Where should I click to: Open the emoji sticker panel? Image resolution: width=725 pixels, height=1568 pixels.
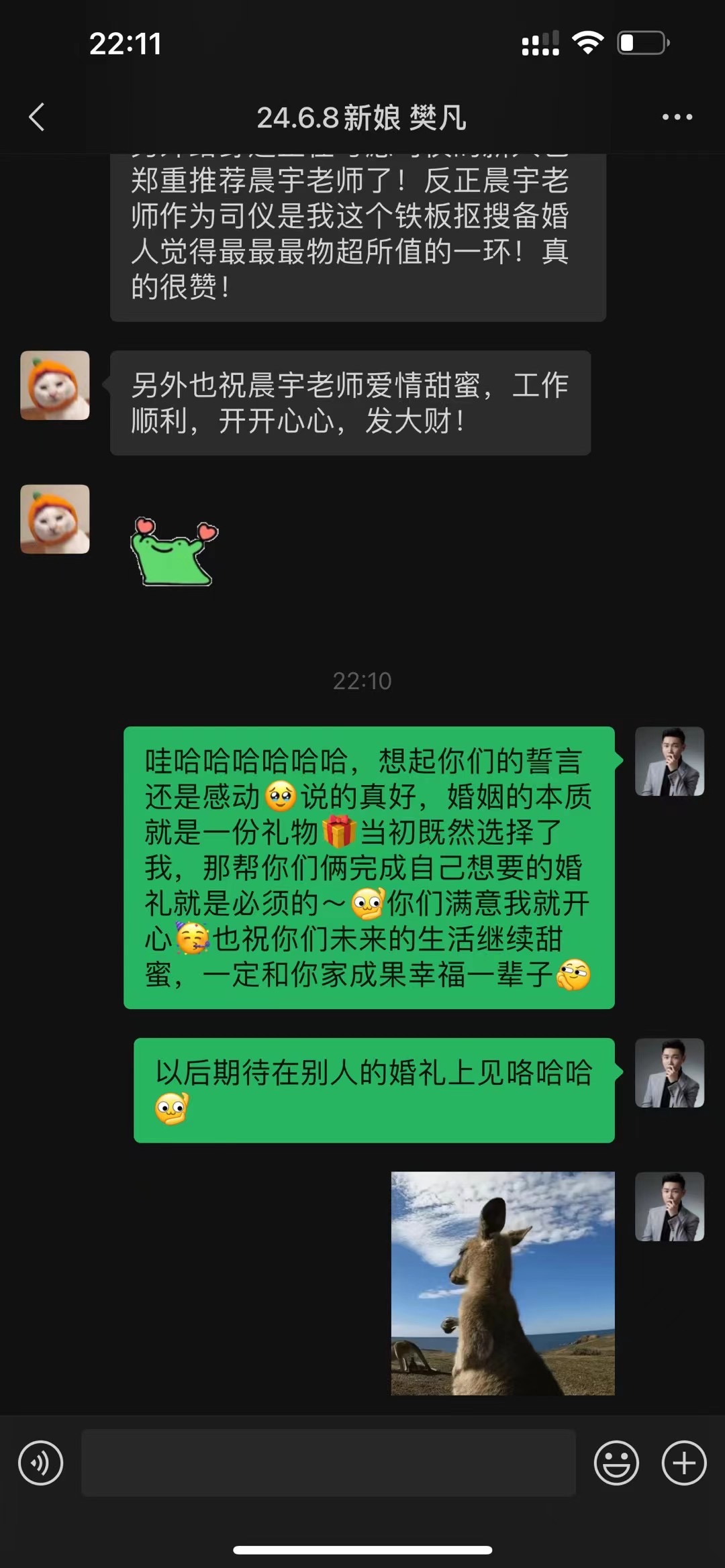pyautogui.click(x=616, y=1463)
